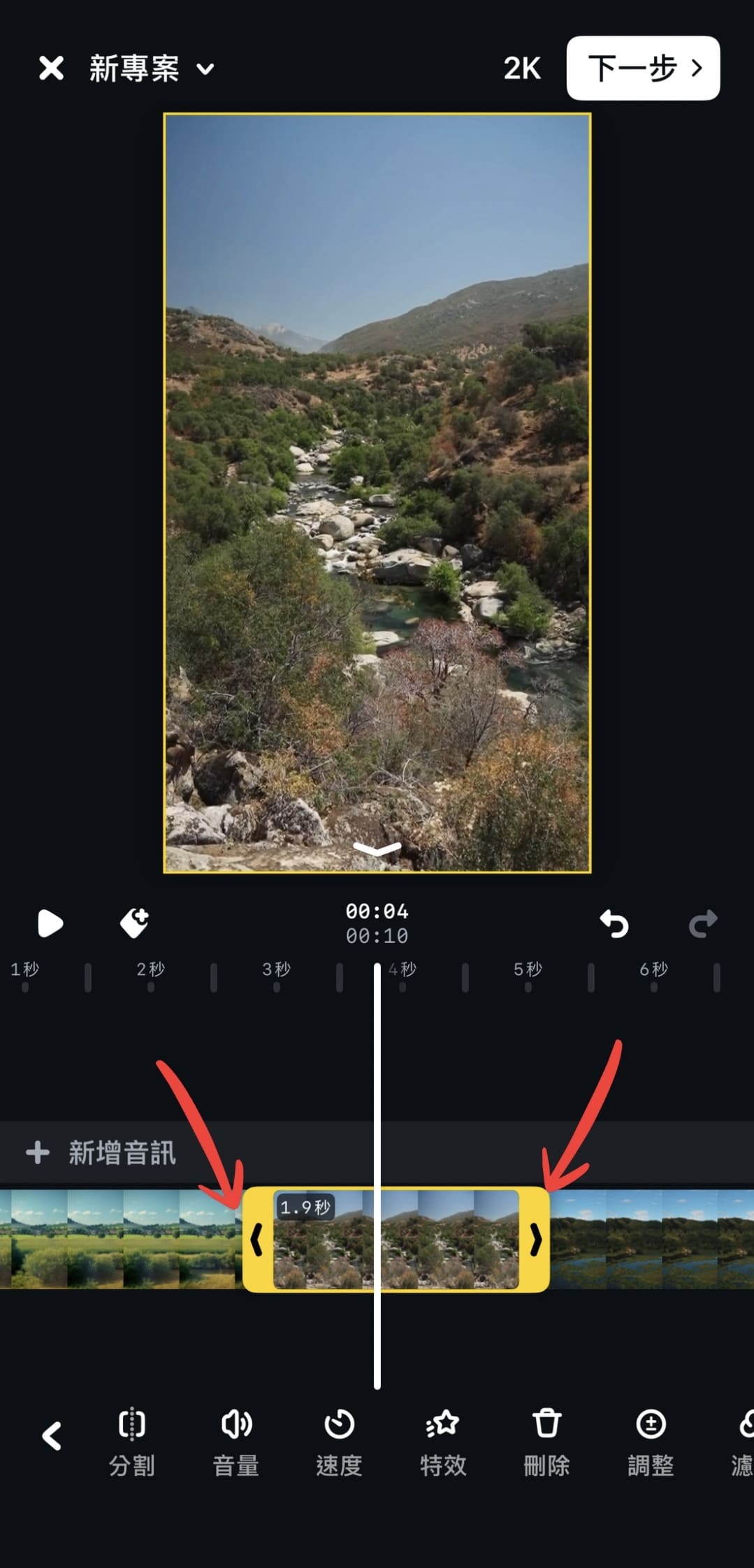Close the video editor
This screenshot has height=1568, width=754.
coord(51,68)
